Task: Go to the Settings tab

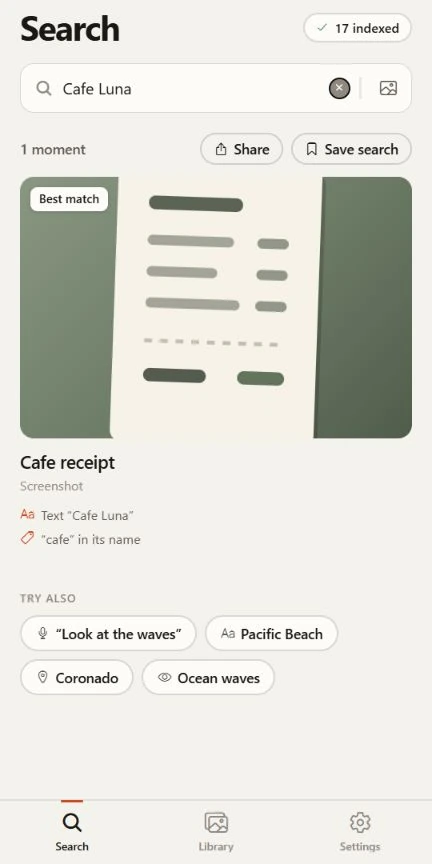Action: click(360, 832)
